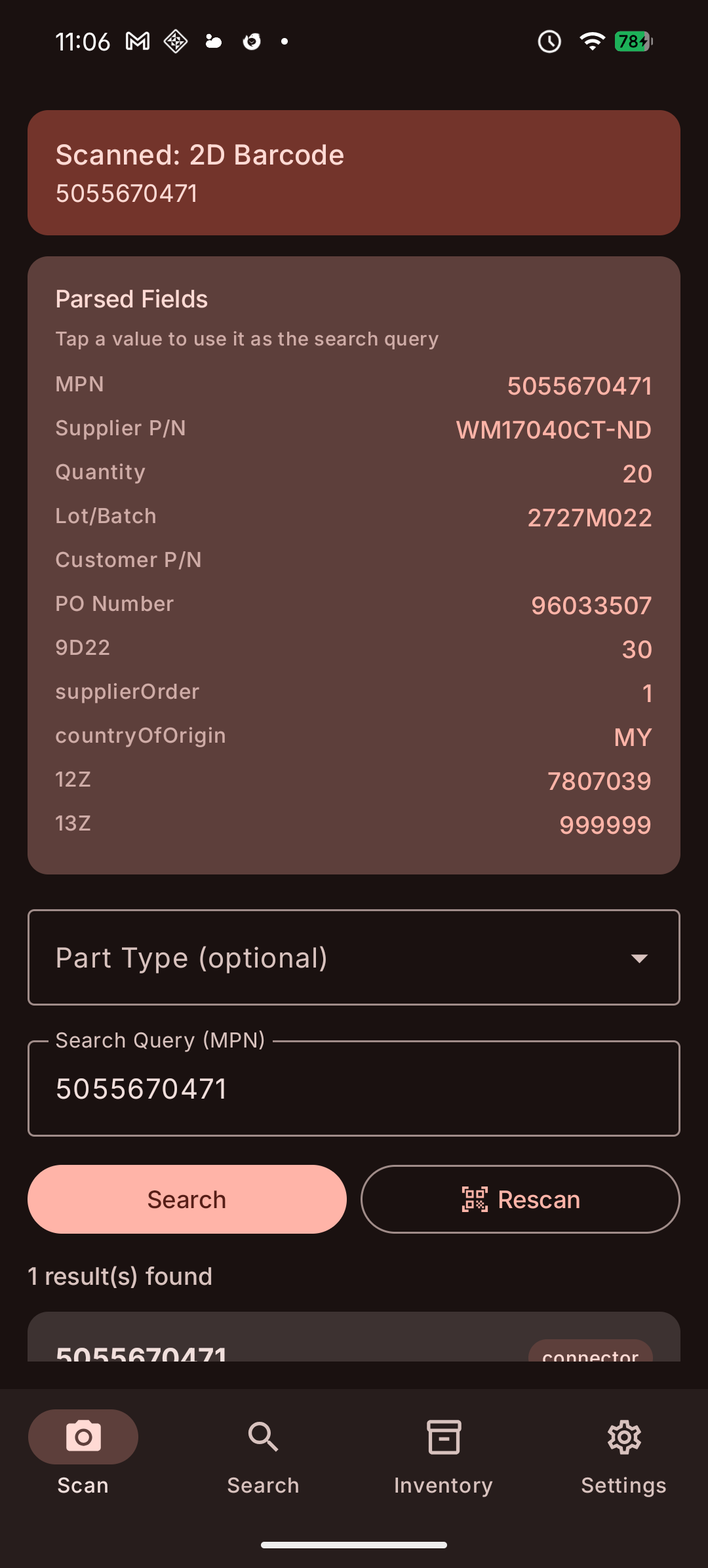708x1568 pixels.
Task: Use PO Number 96033507 as query
Action: coord(591,606)
